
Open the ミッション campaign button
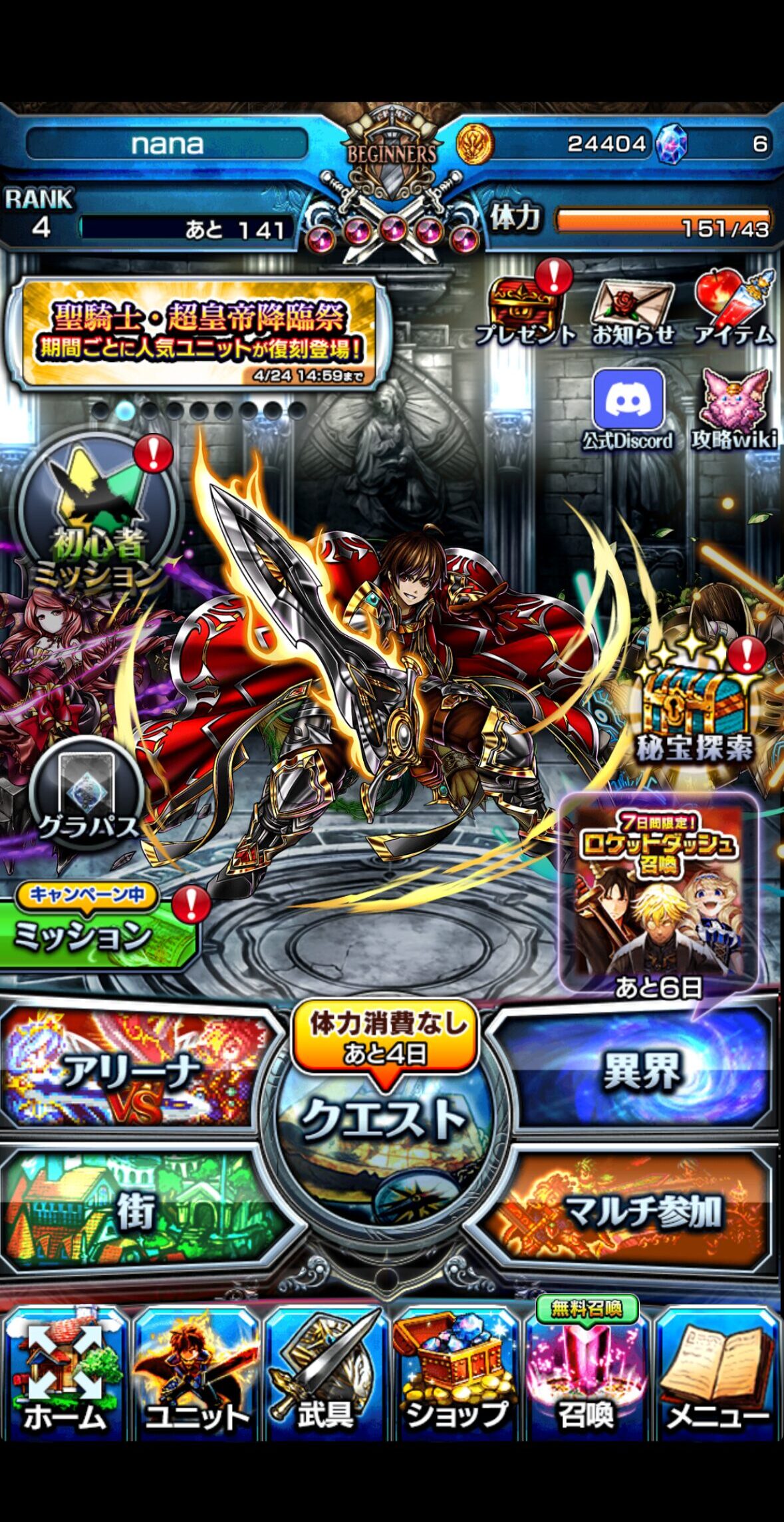click(x=93, y=934)
